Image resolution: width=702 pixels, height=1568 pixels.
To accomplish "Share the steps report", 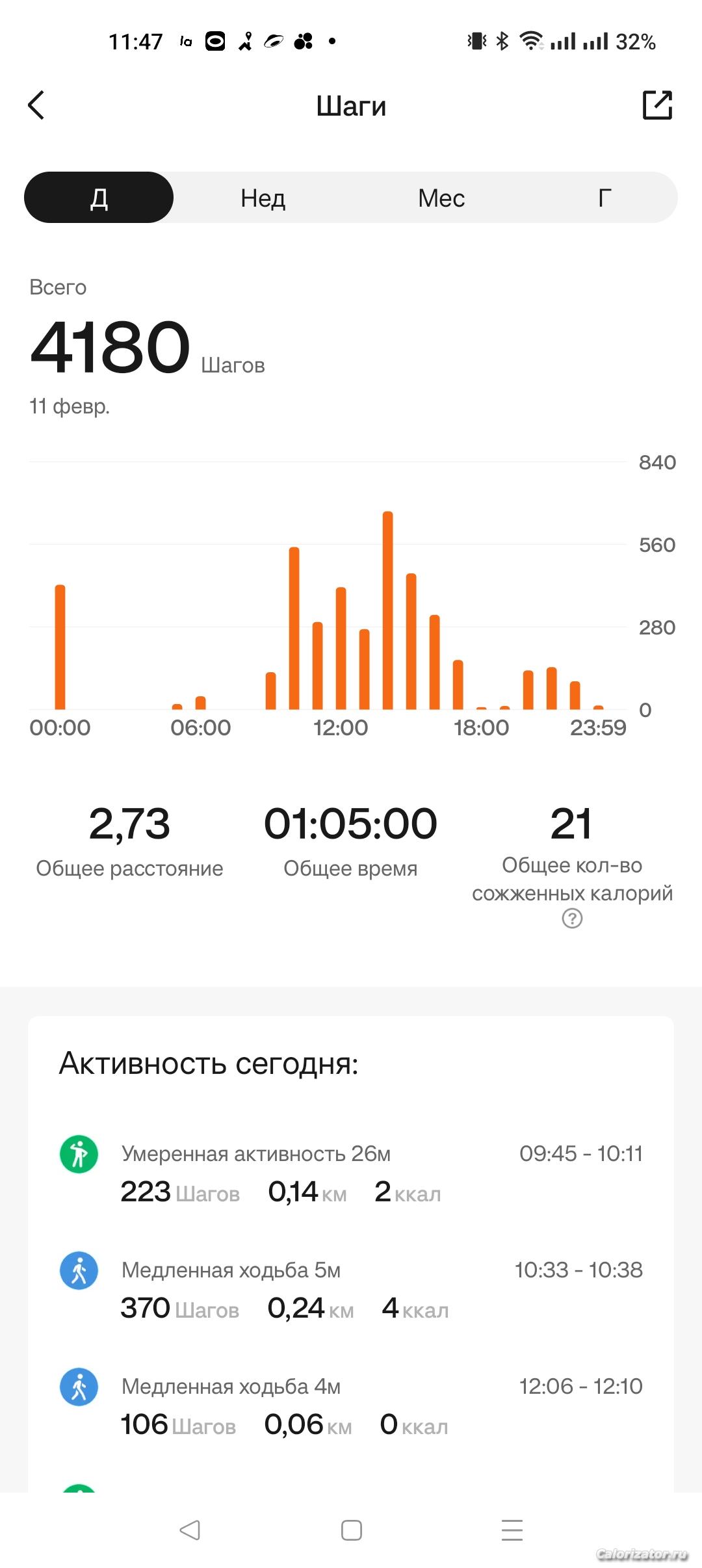I will pyautogui.click(x=657, y=105).
